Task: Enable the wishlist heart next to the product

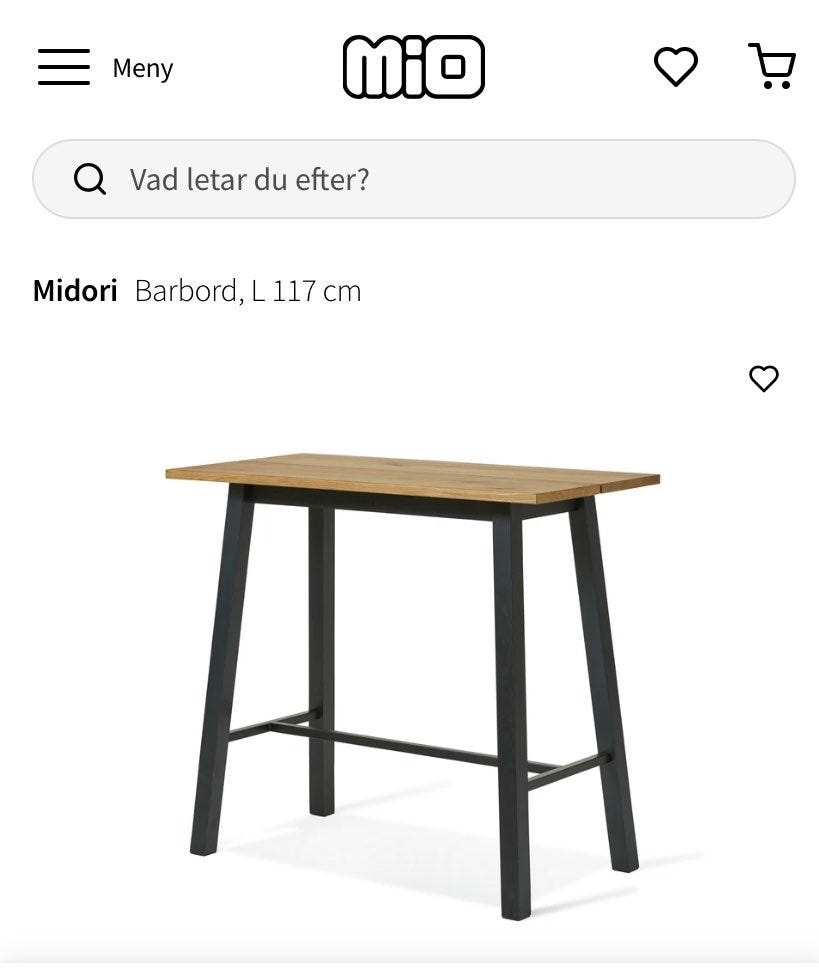Action: pyautogui.click(x=763, y=378)
